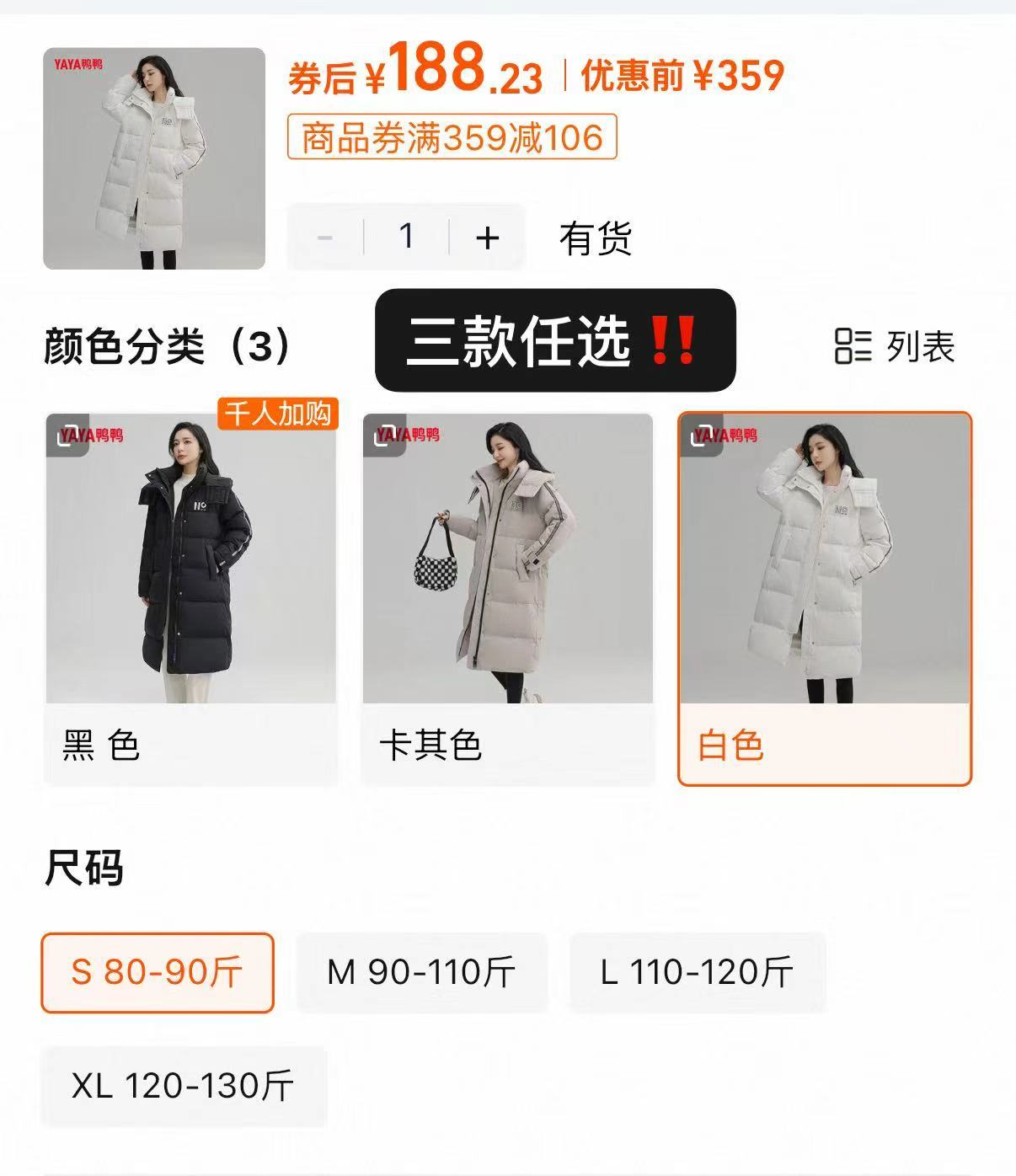This screenshot has width=1016, height=1176.
Task: Tap the 千人加购 badge on black coat
Action: [278, 413]
